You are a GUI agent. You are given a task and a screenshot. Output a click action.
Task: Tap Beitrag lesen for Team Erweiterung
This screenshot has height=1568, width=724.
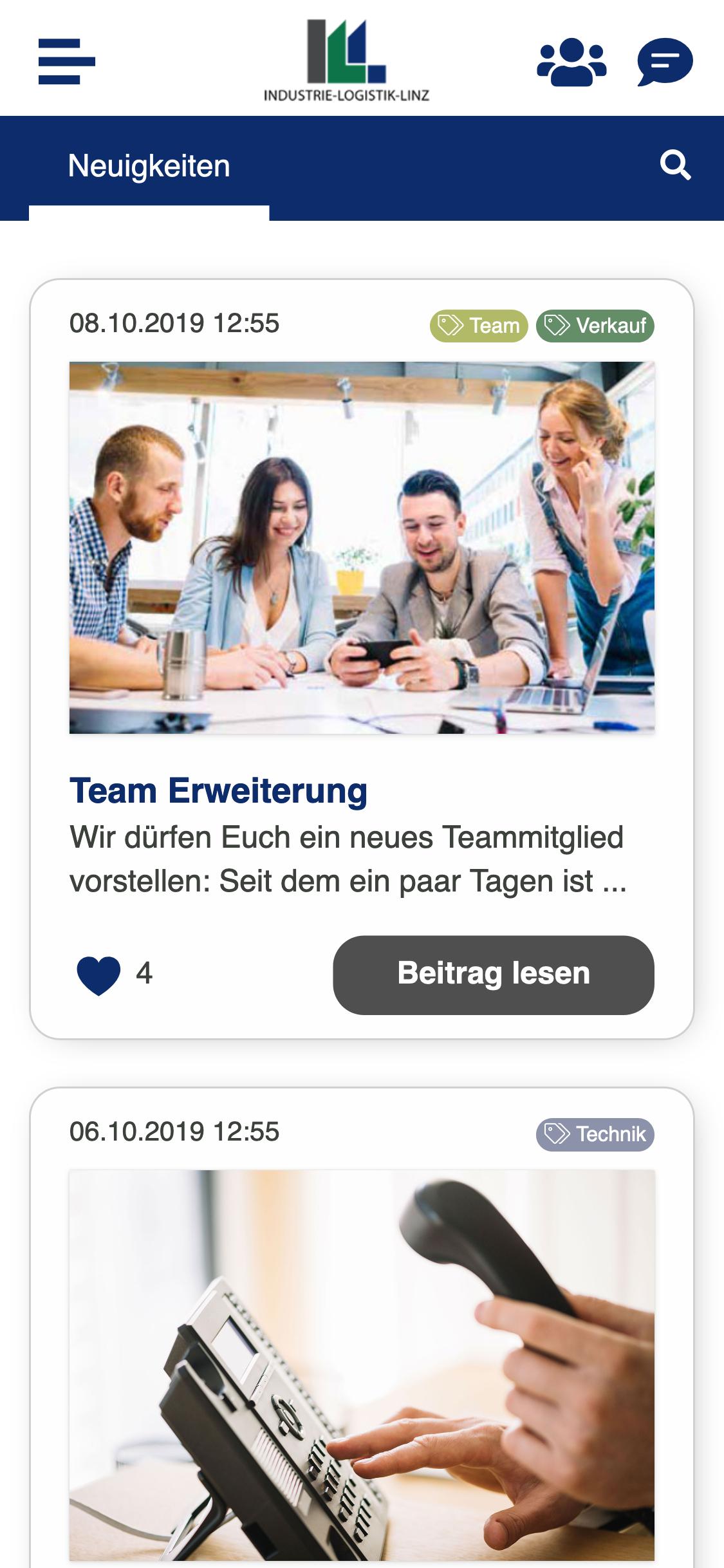(x=494, y=975)
